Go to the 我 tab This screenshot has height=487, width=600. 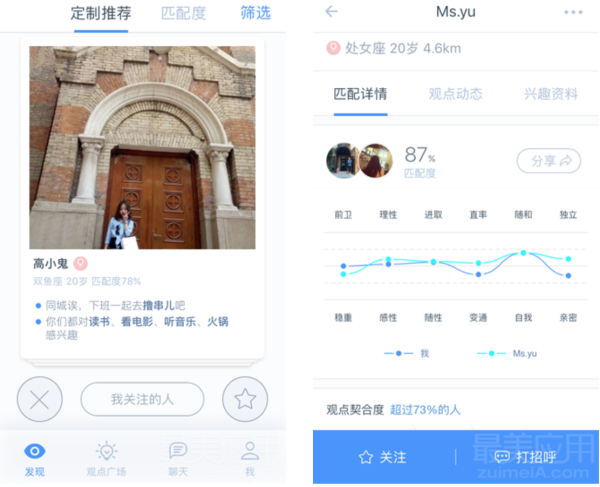[250, 459]
